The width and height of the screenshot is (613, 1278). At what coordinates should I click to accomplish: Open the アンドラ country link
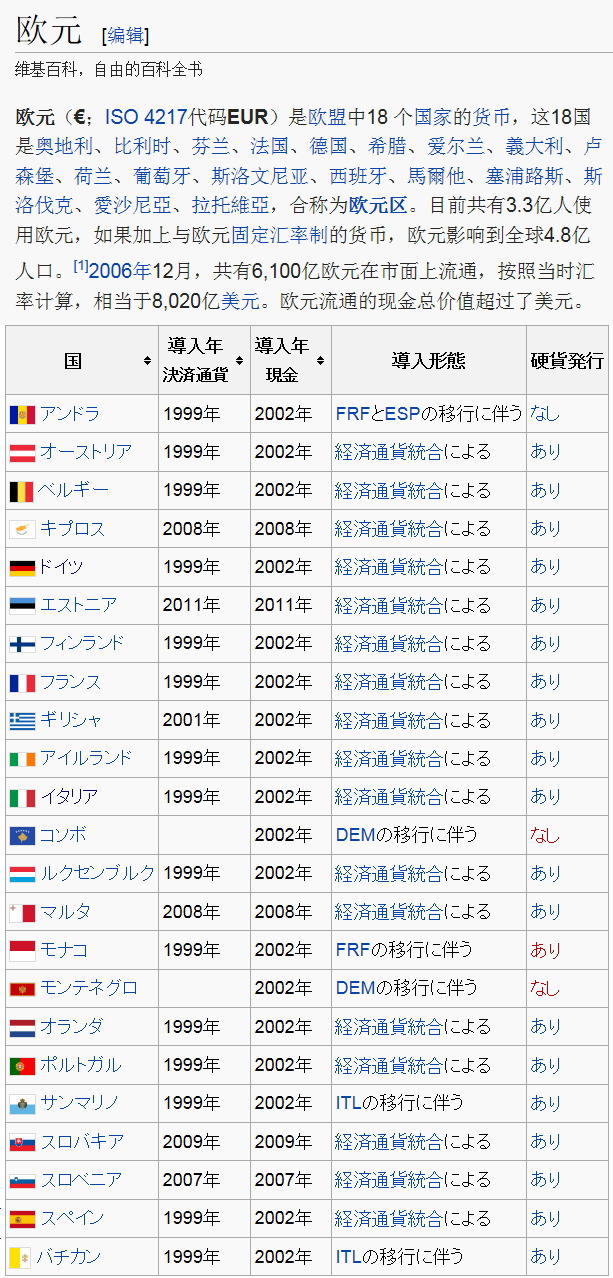point(69,413)
